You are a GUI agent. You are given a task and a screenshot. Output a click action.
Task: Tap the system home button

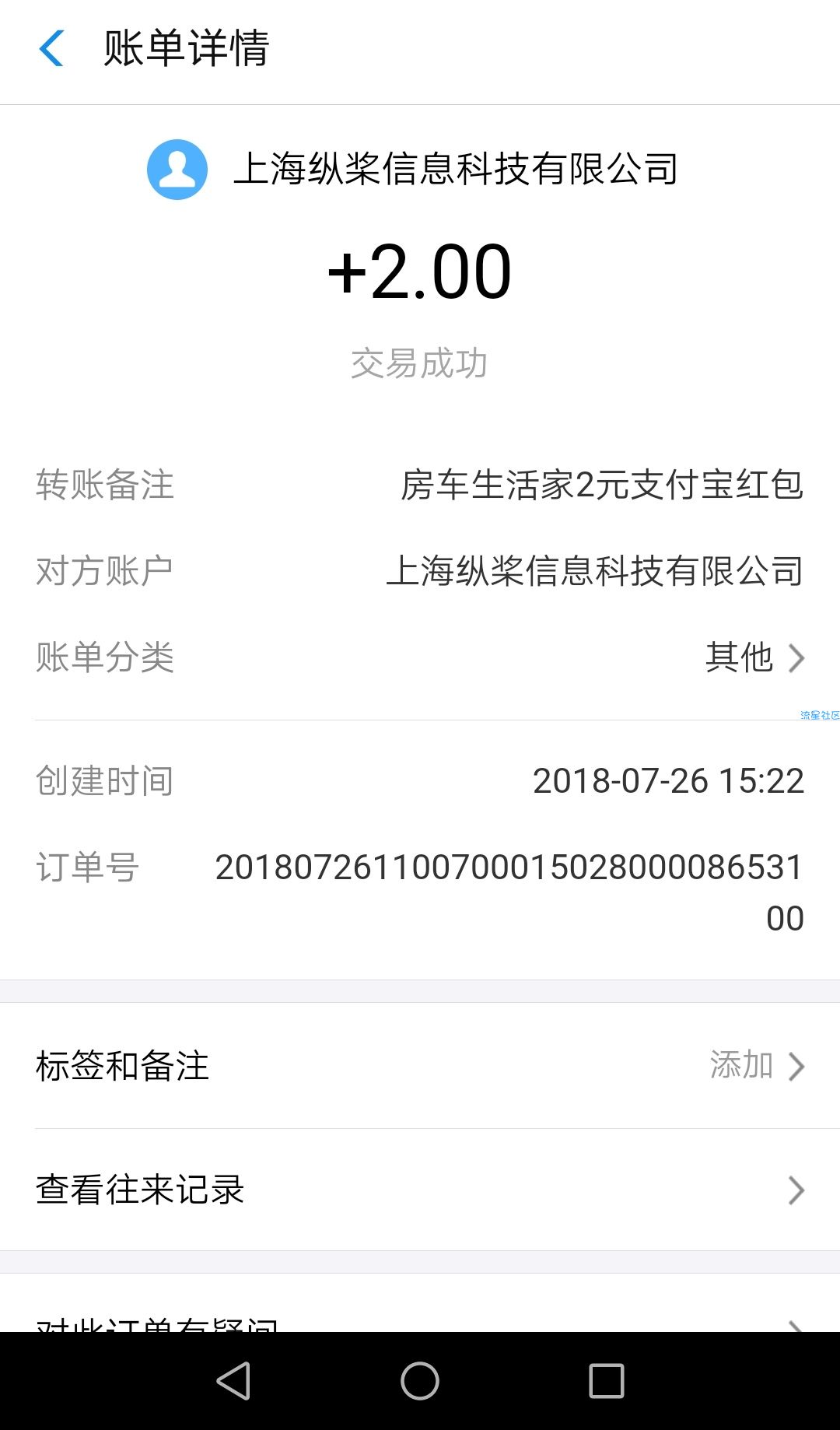(x=420, y=1381)
